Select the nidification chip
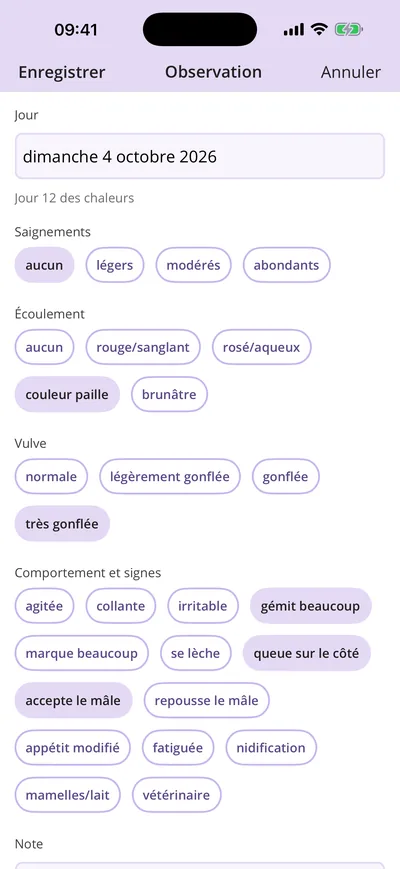Screen dimensions: 400x869 (271, 748)
